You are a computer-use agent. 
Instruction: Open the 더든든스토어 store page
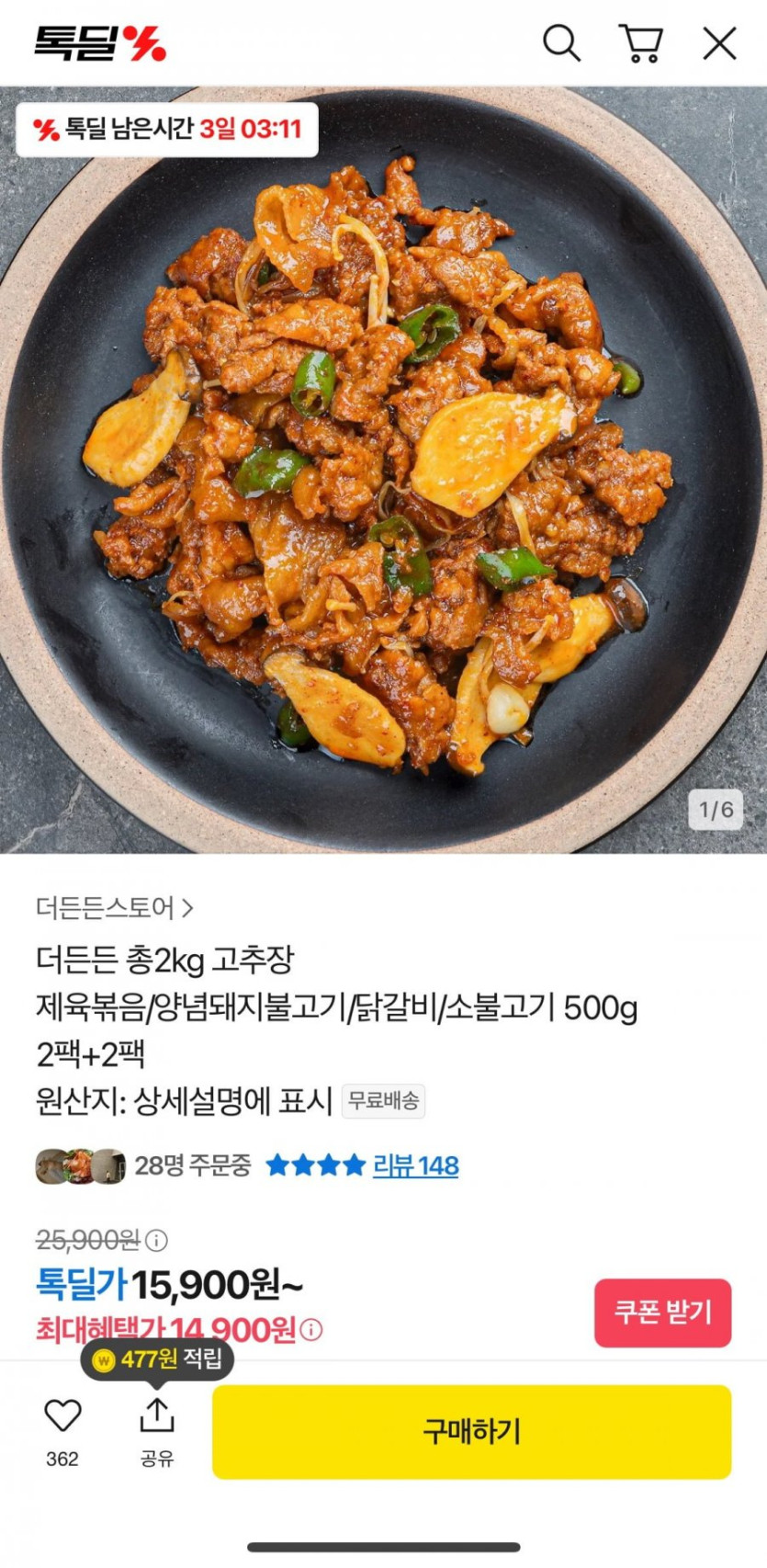tap(115, 908)
